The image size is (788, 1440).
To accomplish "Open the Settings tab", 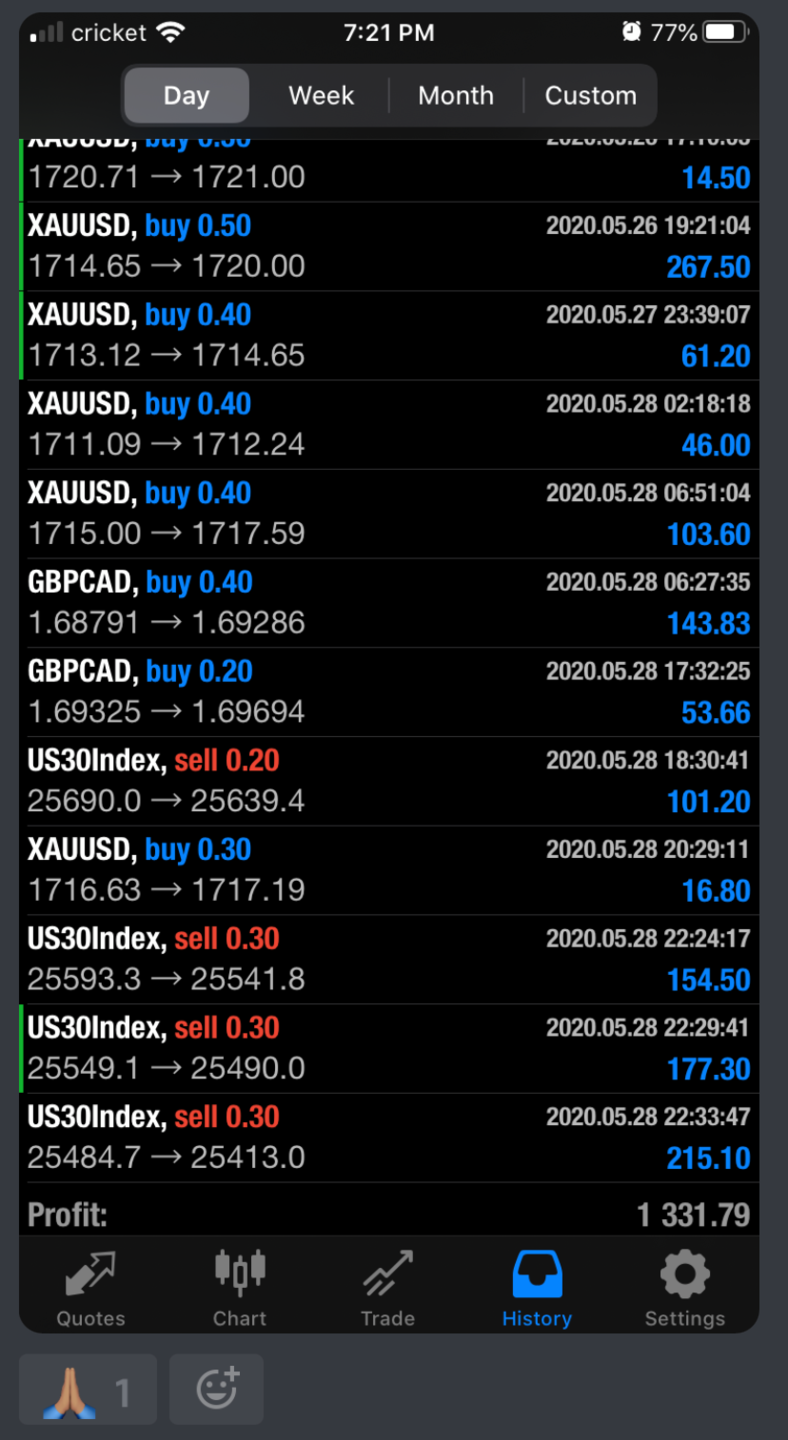I will point(685,1288).
